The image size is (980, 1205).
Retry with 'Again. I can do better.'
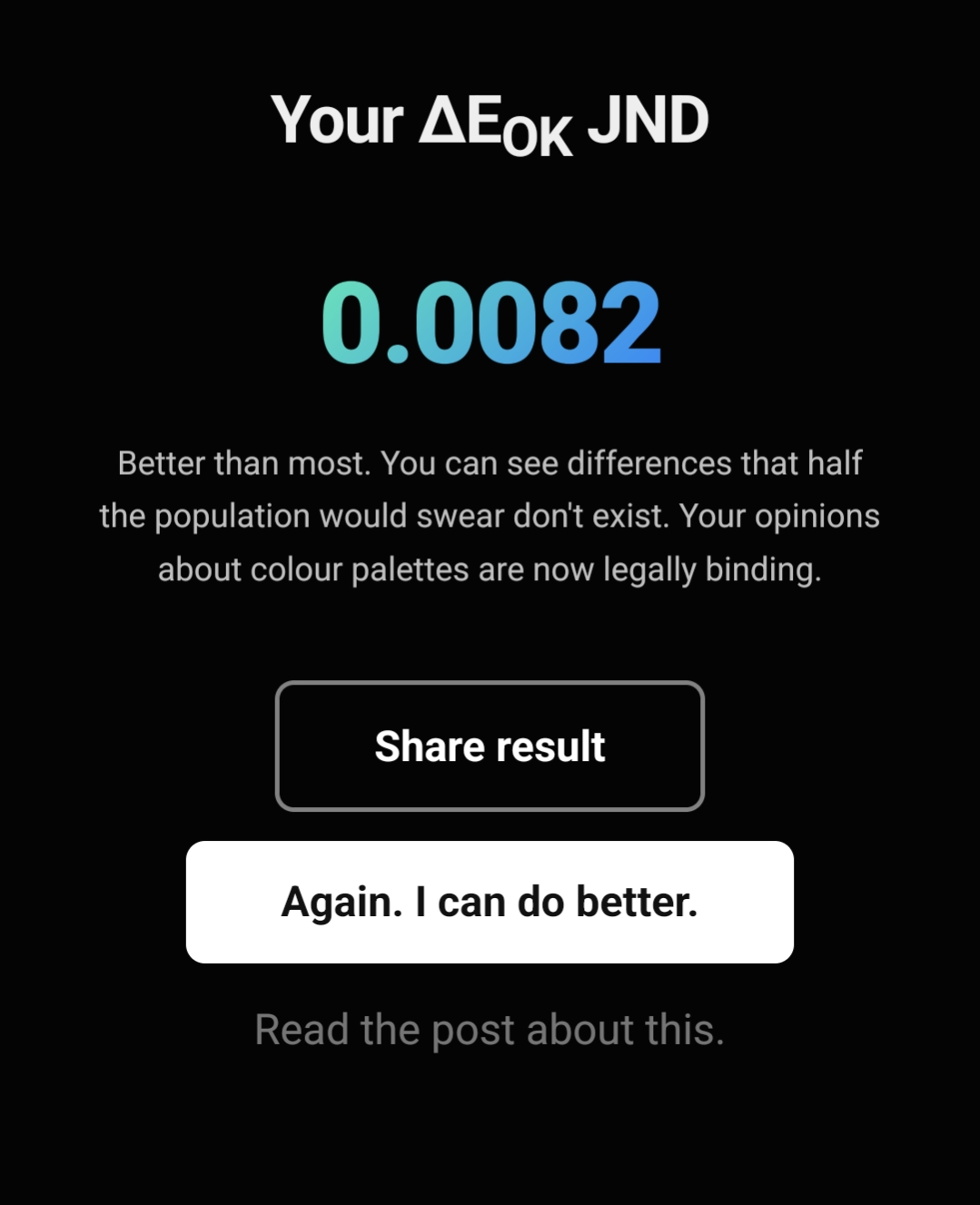490,902
